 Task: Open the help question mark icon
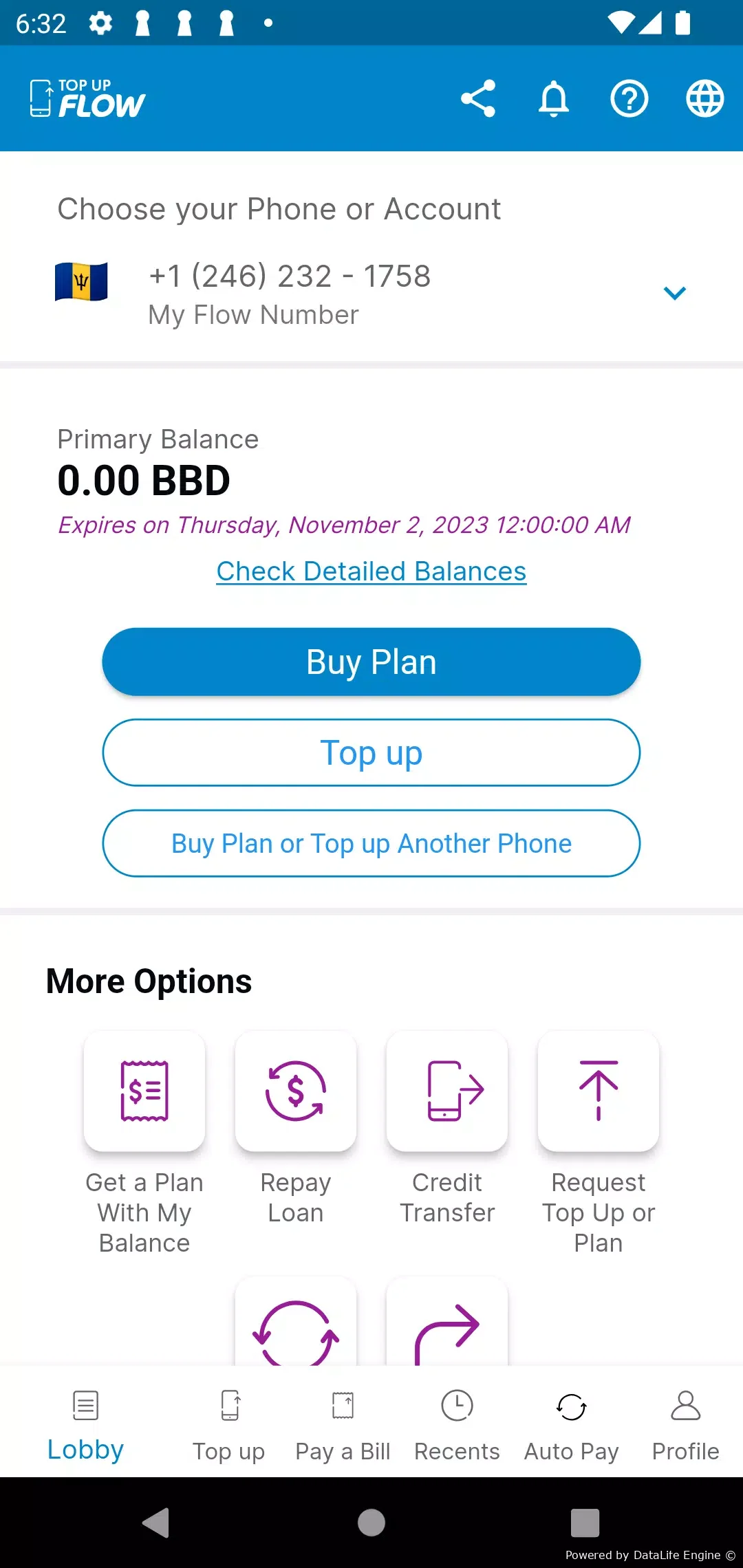[x=629, y=98]
